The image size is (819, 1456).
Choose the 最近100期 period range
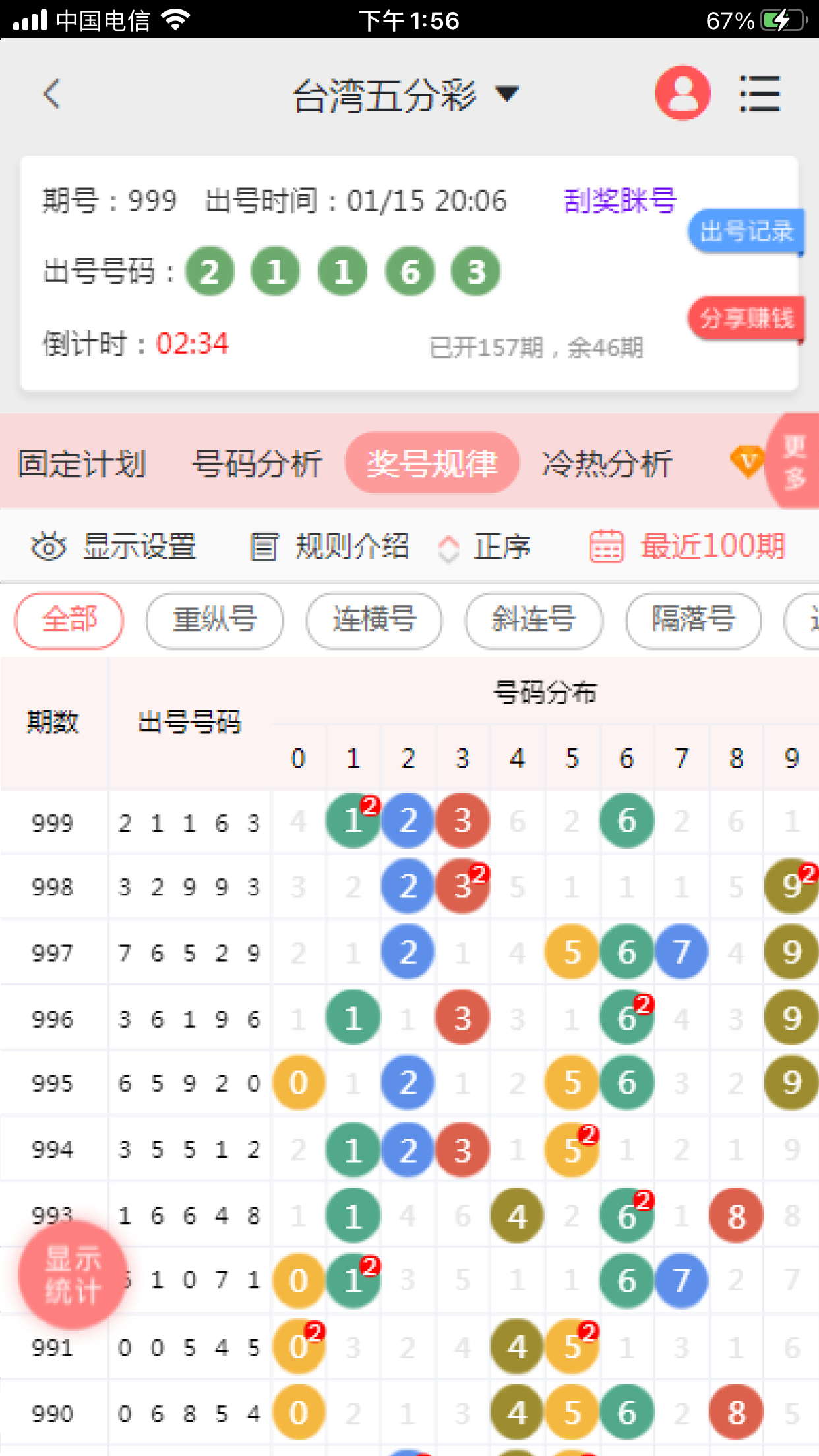pyautogui.click(x=688, y=547)
